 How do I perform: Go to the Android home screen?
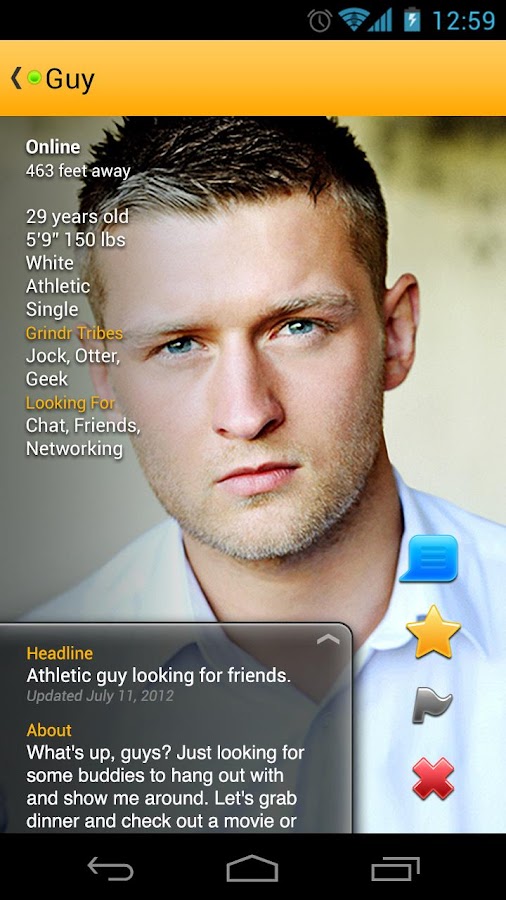(252, 867)
